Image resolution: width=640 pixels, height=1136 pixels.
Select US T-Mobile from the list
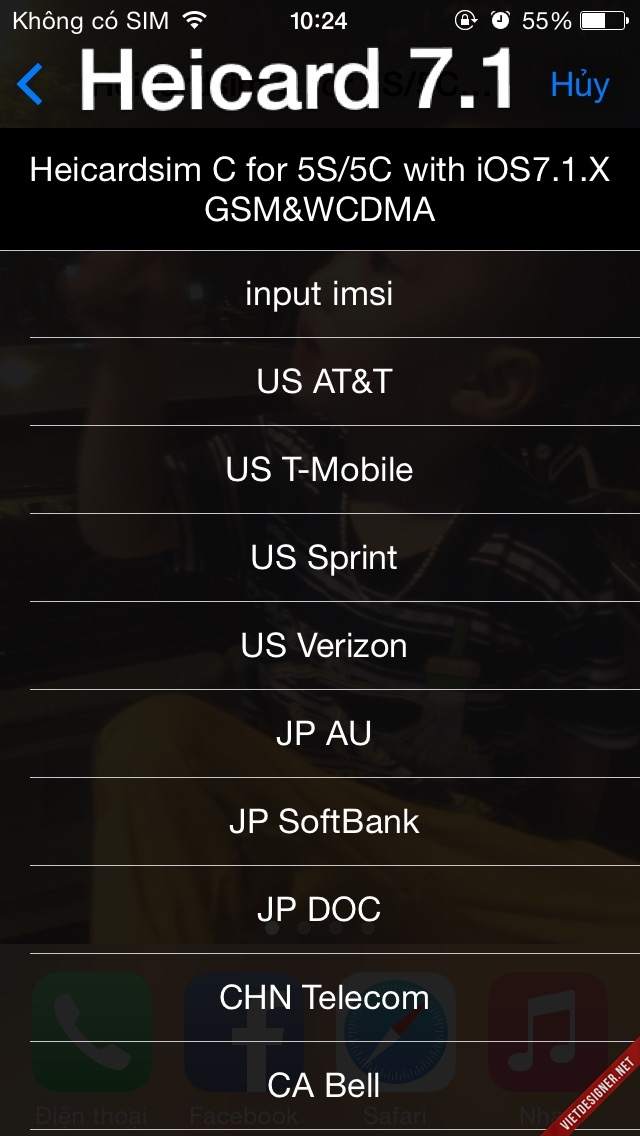pyautogui.click(x=320, y=469)
